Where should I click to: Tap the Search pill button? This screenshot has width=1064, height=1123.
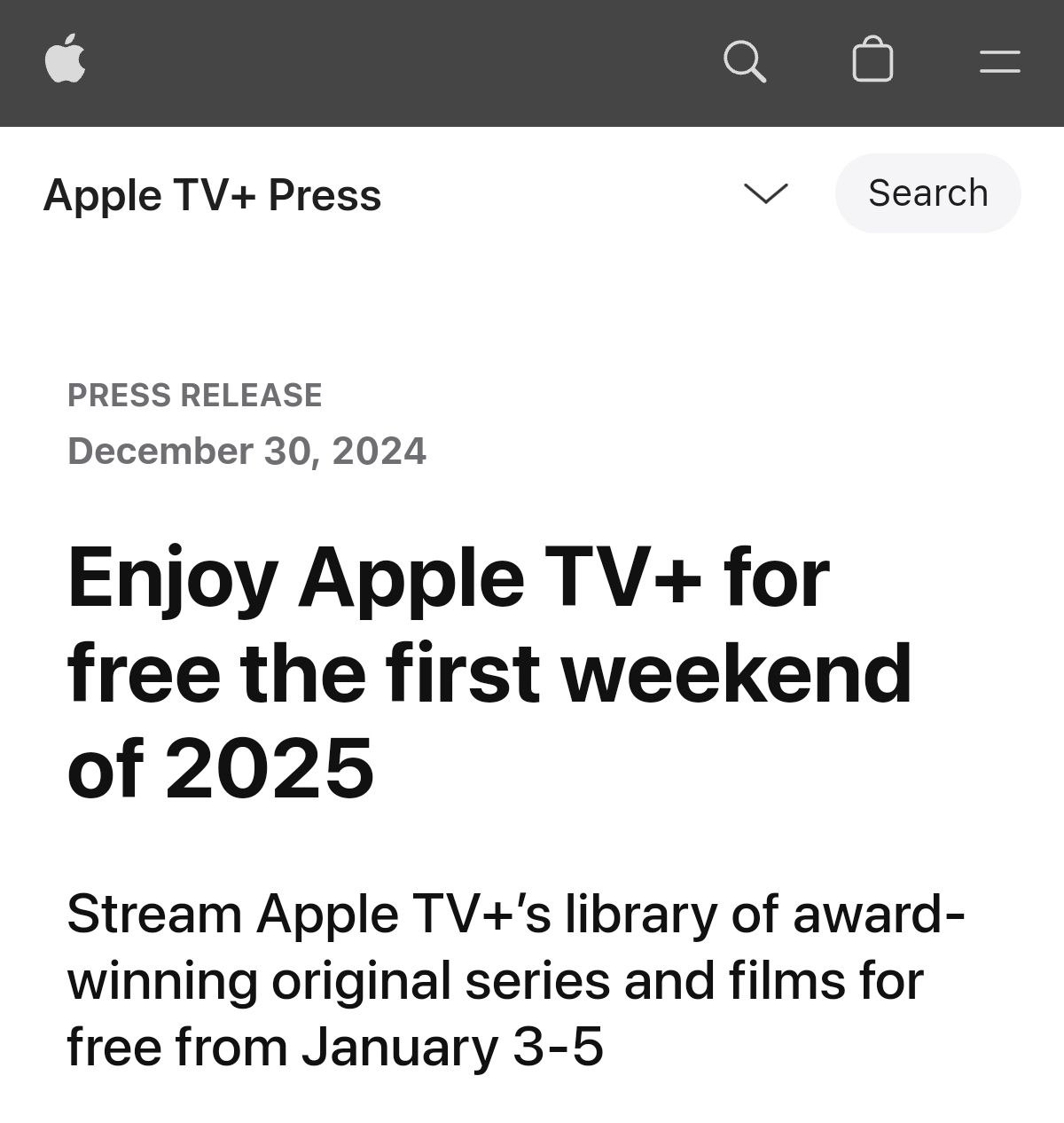click(927, 193)
